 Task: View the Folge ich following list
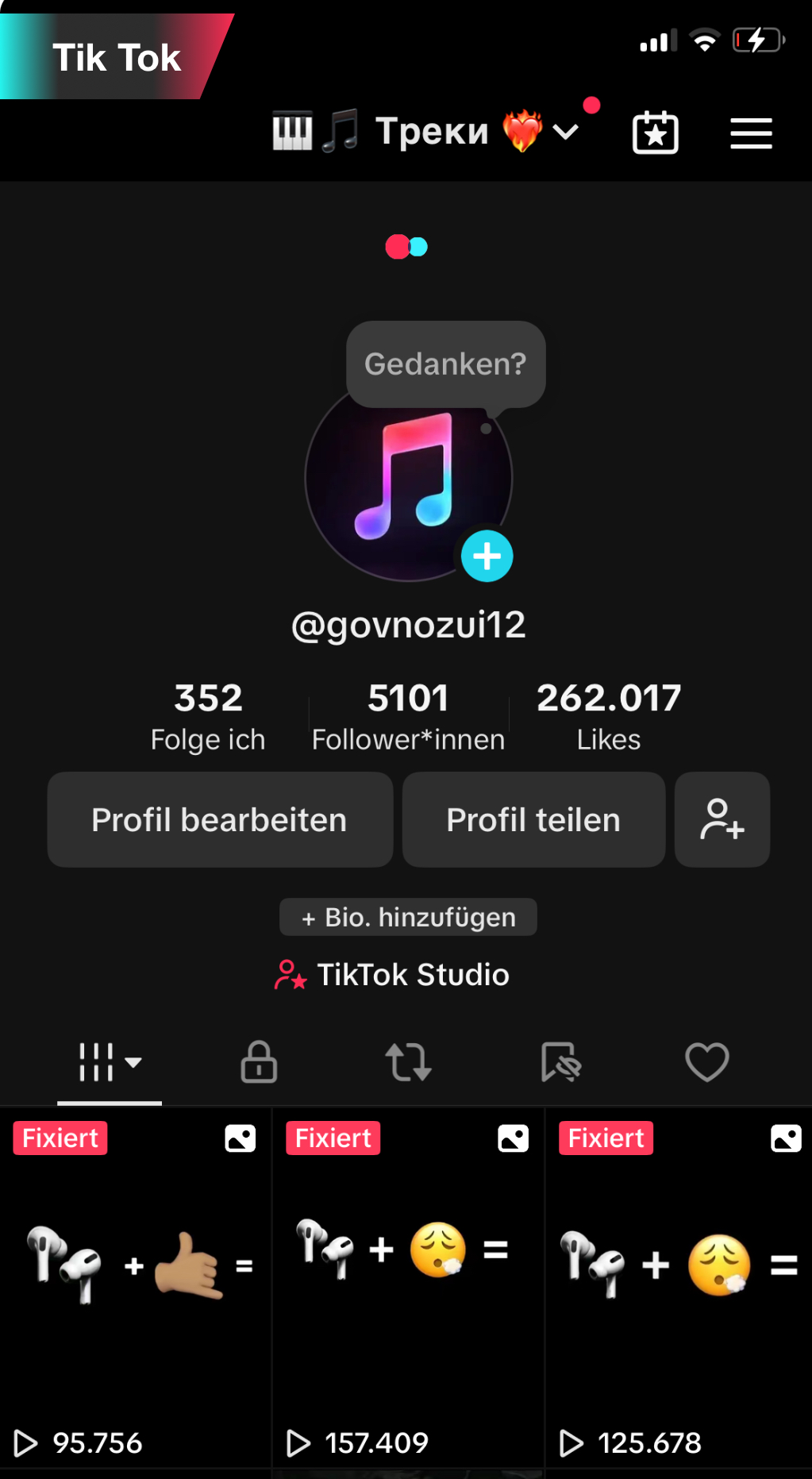(x=208, y=716)
